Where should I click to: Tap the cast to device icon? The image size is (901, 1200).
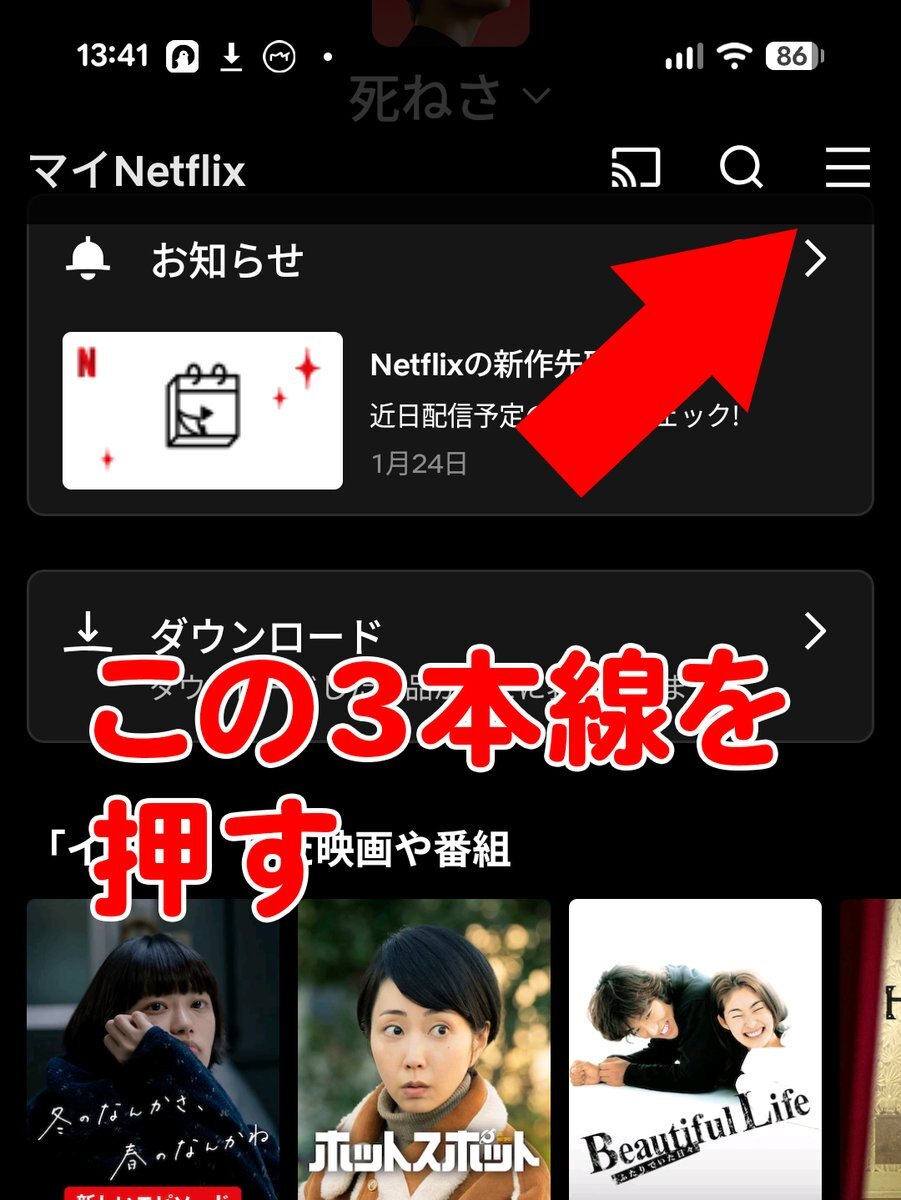pyautogui.click(x=636, y=167)
